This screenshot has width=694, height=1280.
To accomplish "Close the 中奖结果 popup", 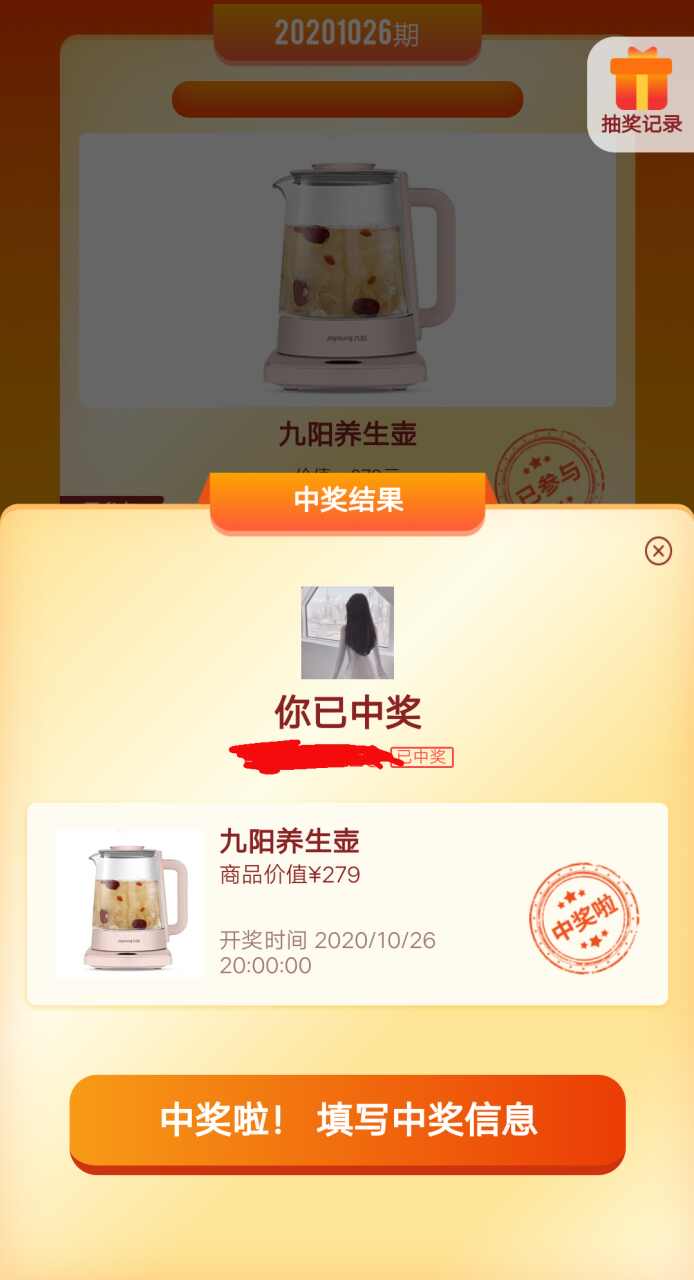I will (658, 551).
